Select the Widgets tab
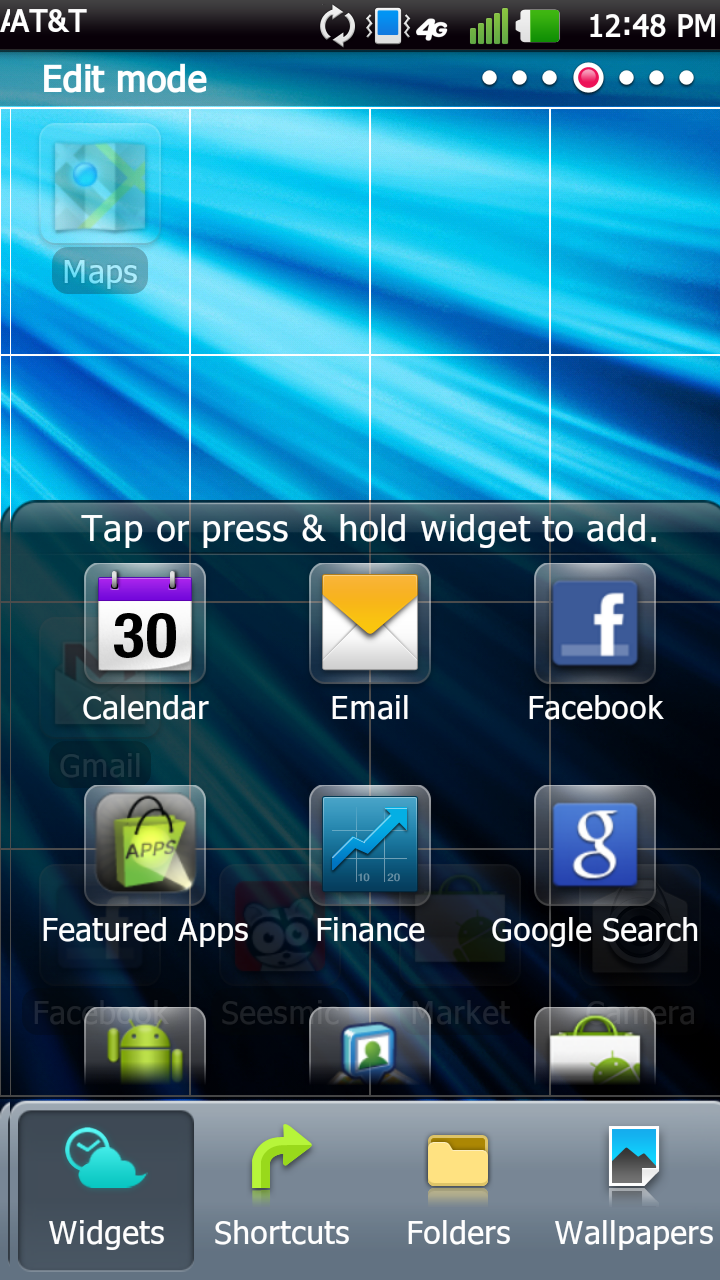Image resolution: width=720 pixels, height=1280 pixels. pos(106,1188)
